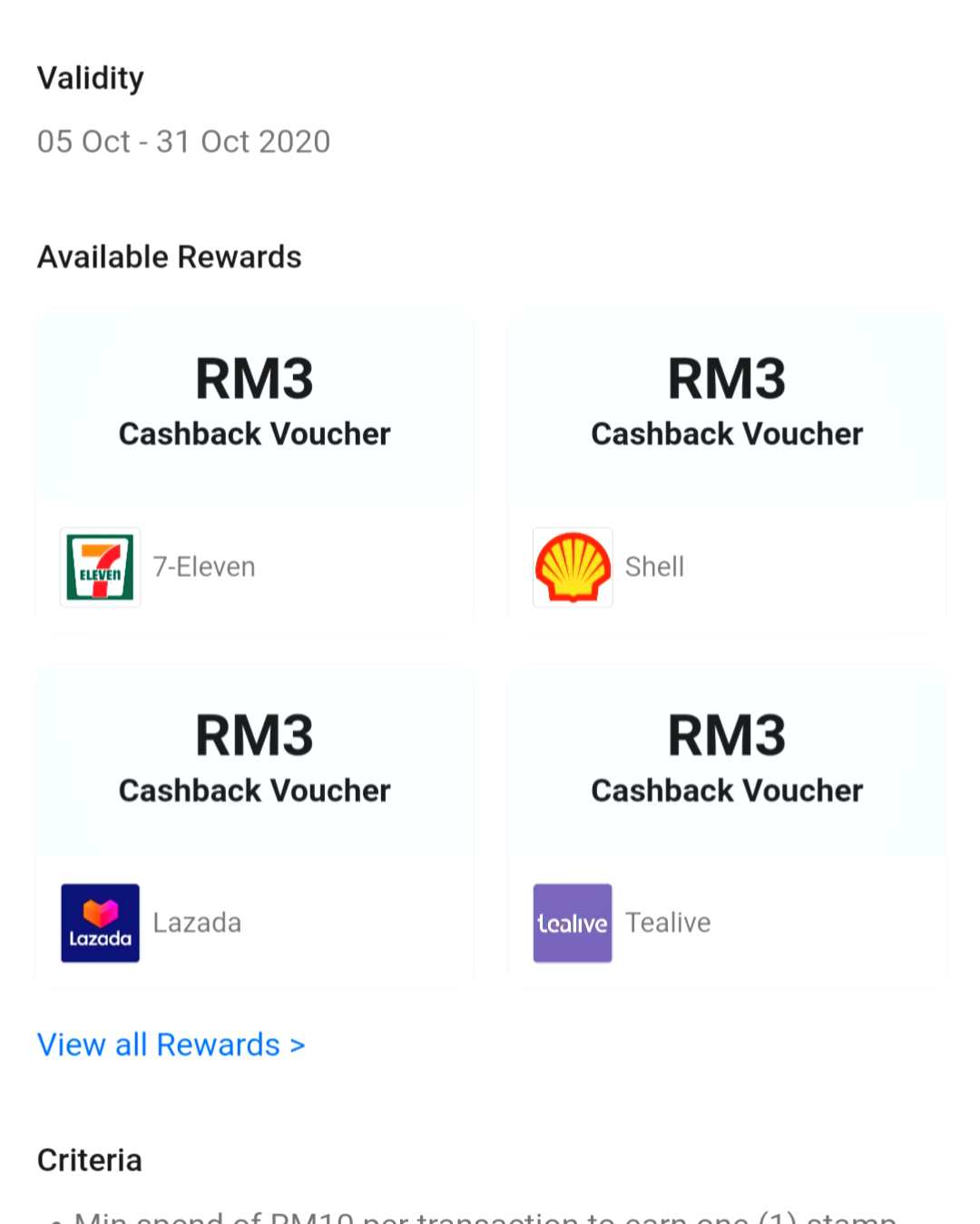The width and height of the screenshot is (980, 1224).
Task: Open the Tealive RM3 Cashback Voucher
Action: (726, 760)
